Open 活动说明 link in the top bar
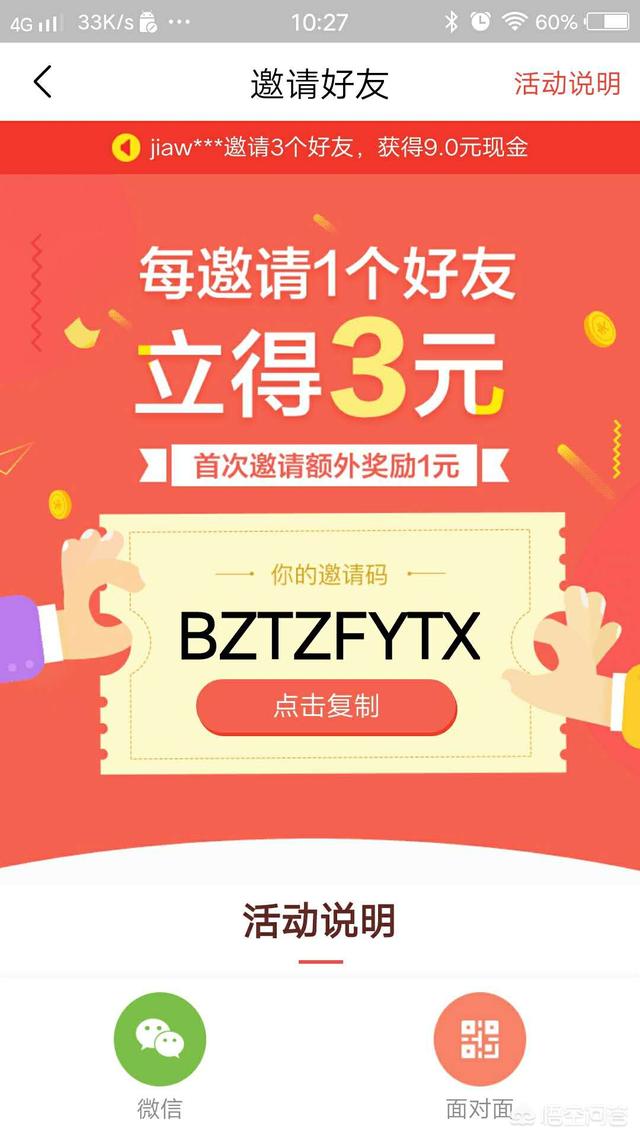640x1138 pixels. [567, 83]
